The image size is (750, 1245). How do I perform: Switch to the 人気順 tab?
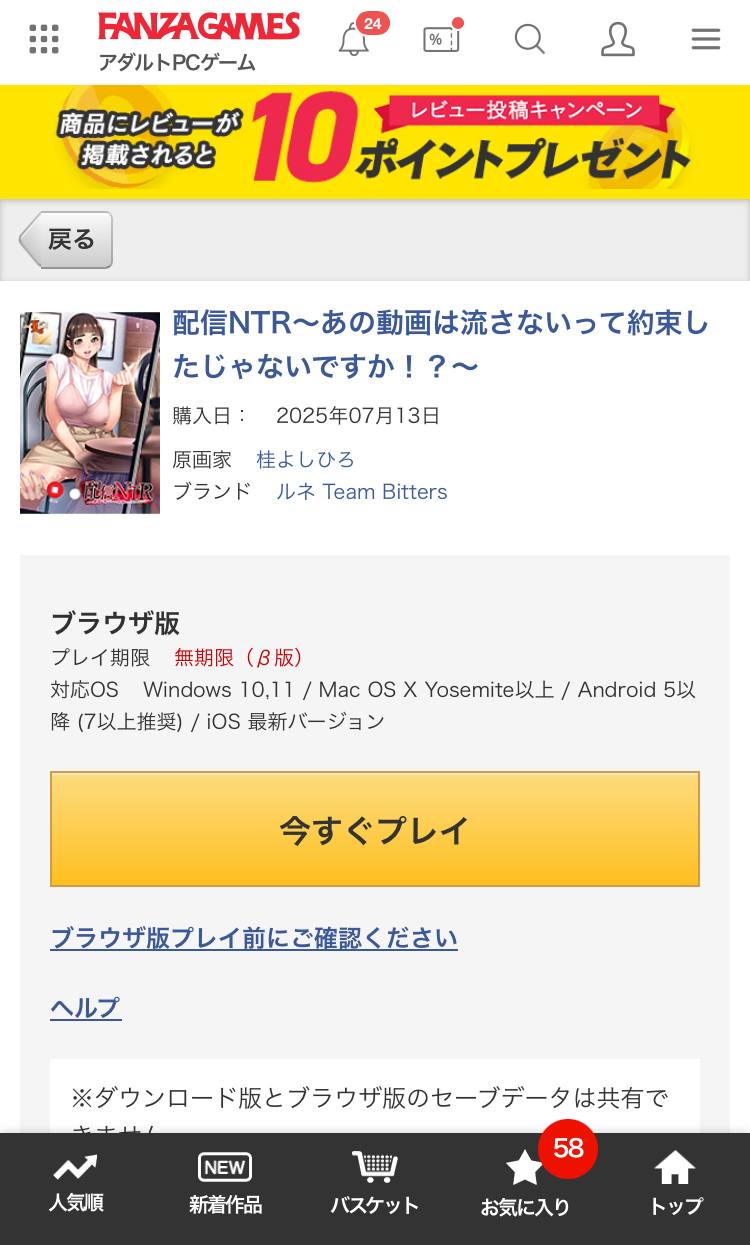coord(76,1183)
